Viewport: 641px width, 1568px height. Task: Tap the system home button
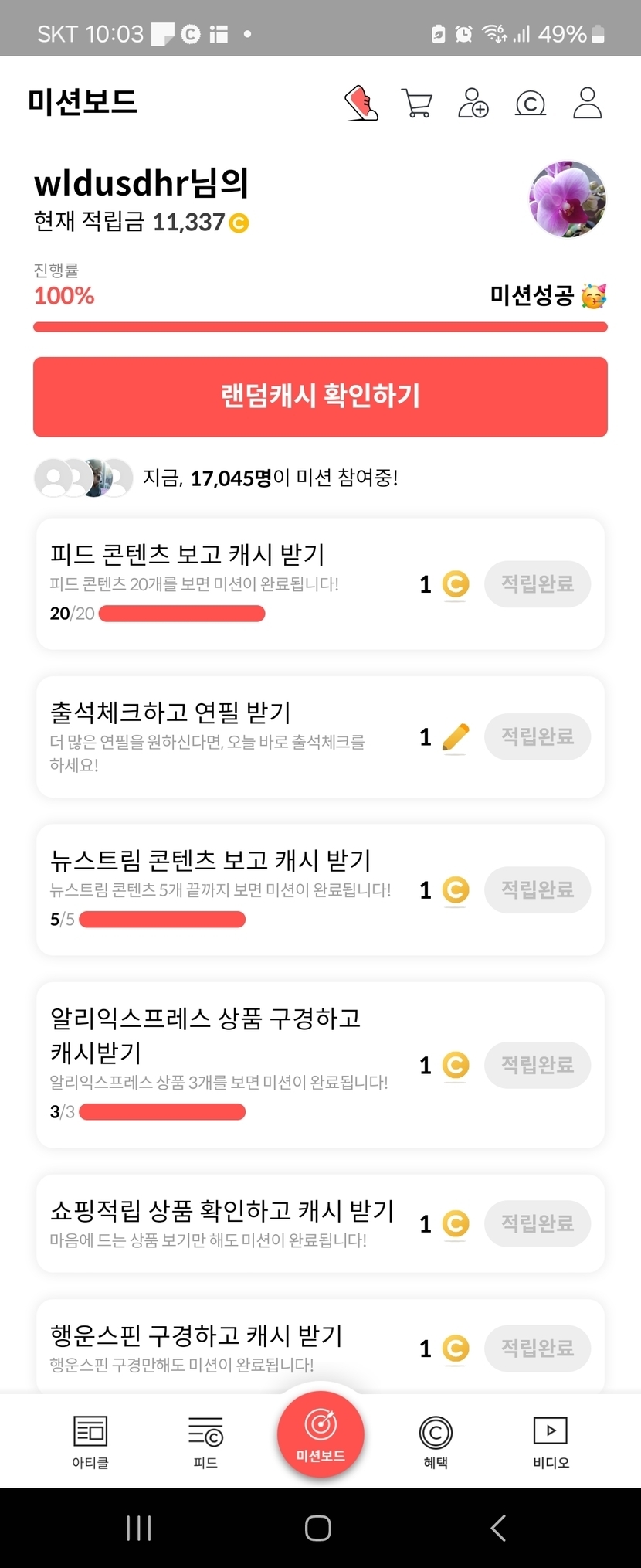click(x=318, y=1528)
